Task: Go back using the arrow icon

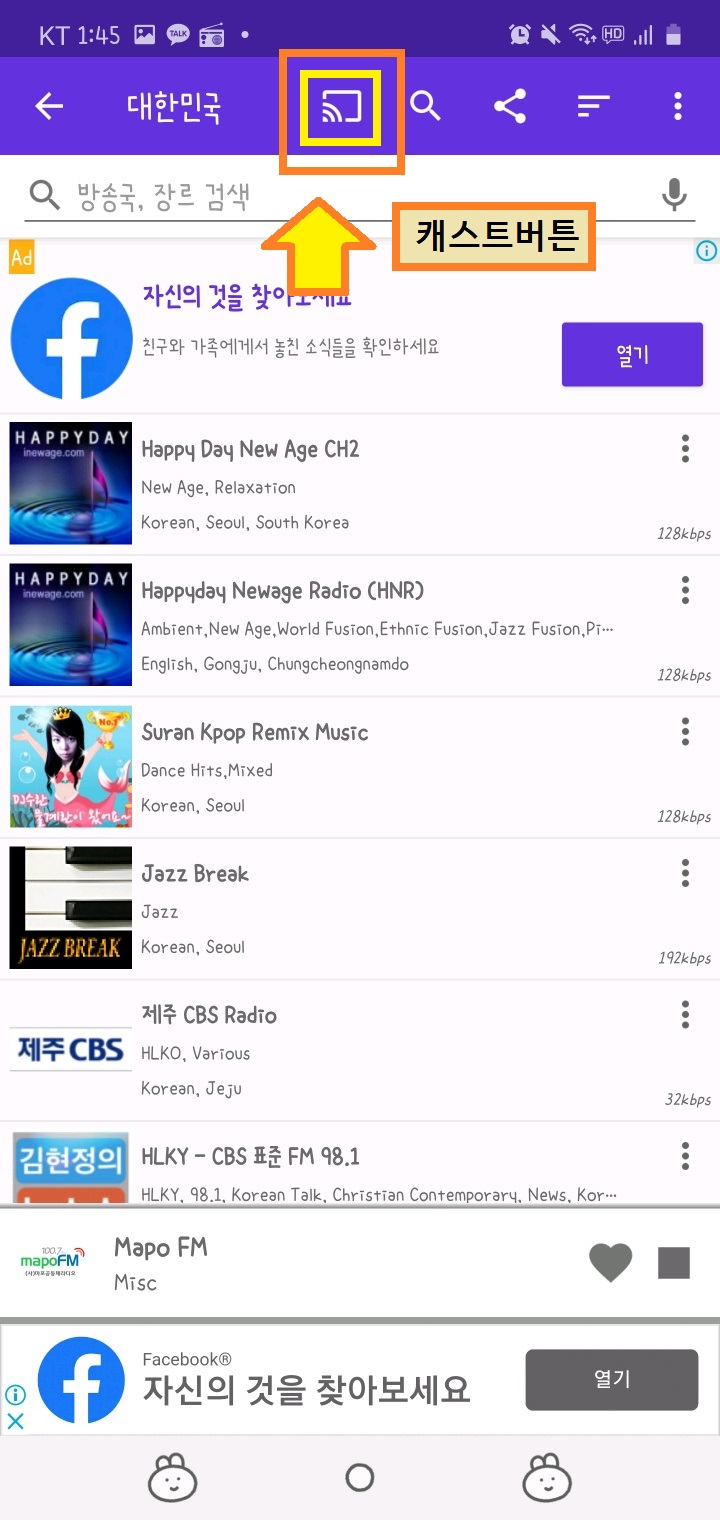Action: (x=49, y=106)
